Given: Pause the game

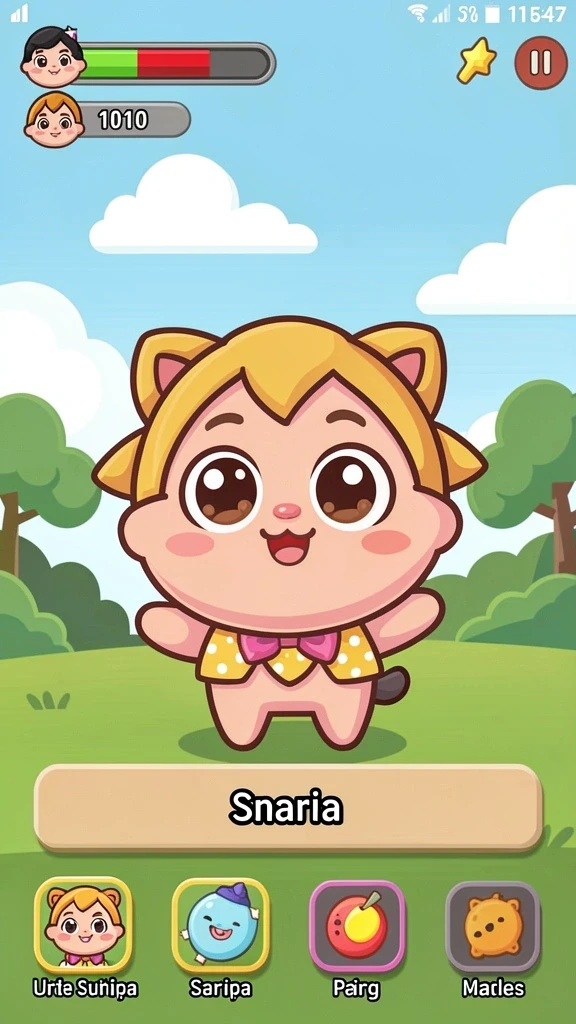Looking at the screenshot, I should click(540, 63).
